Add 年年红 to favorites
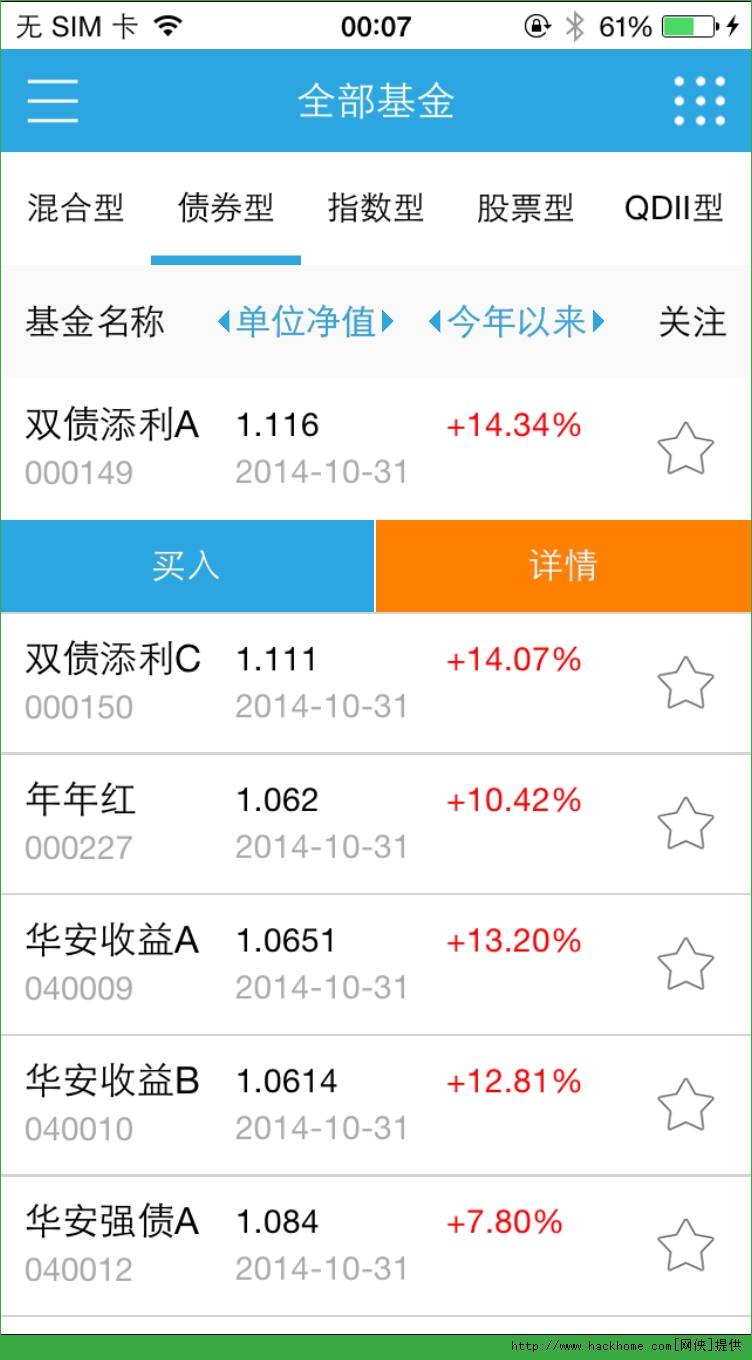 pos(685,823)
